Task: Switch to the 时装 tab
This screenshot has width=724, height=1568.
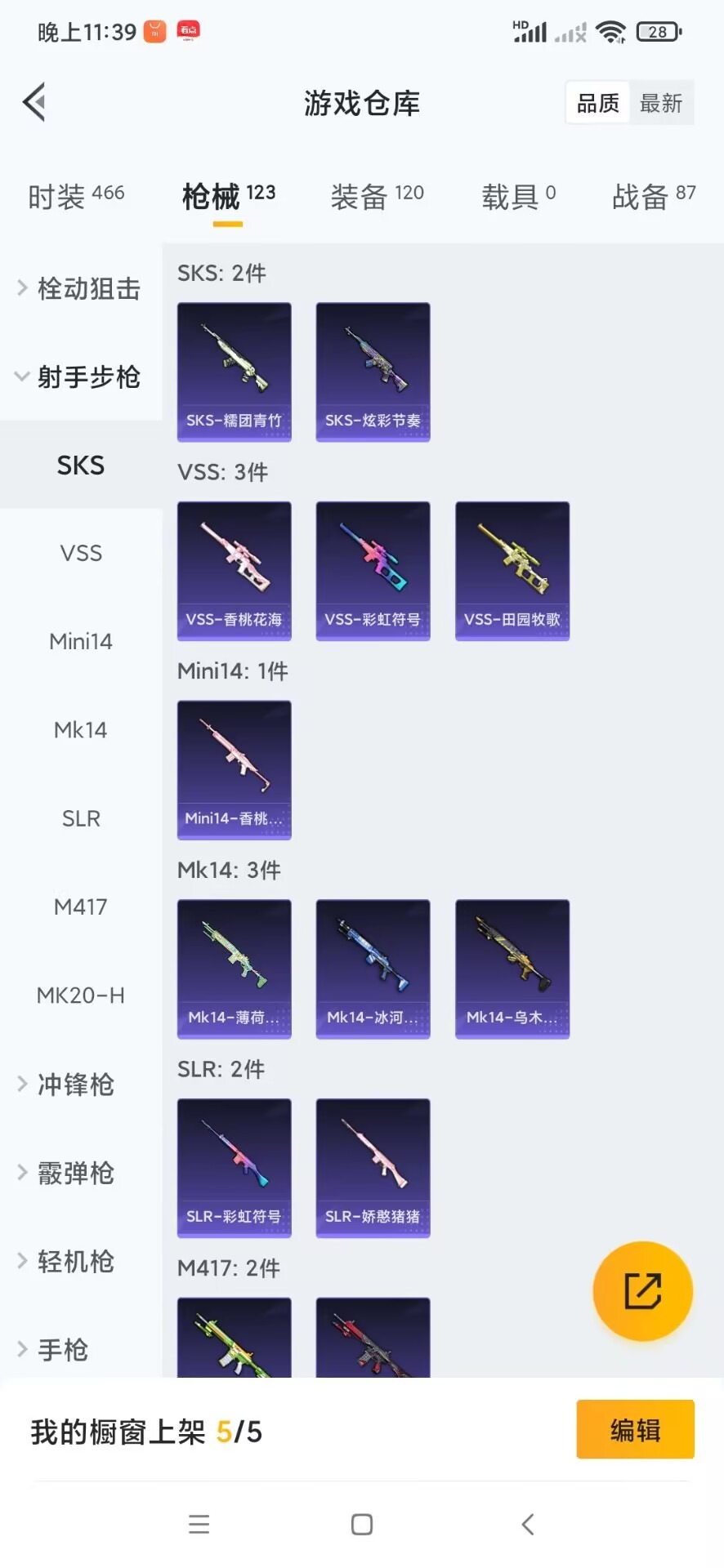Action: (x=75, y=196)
